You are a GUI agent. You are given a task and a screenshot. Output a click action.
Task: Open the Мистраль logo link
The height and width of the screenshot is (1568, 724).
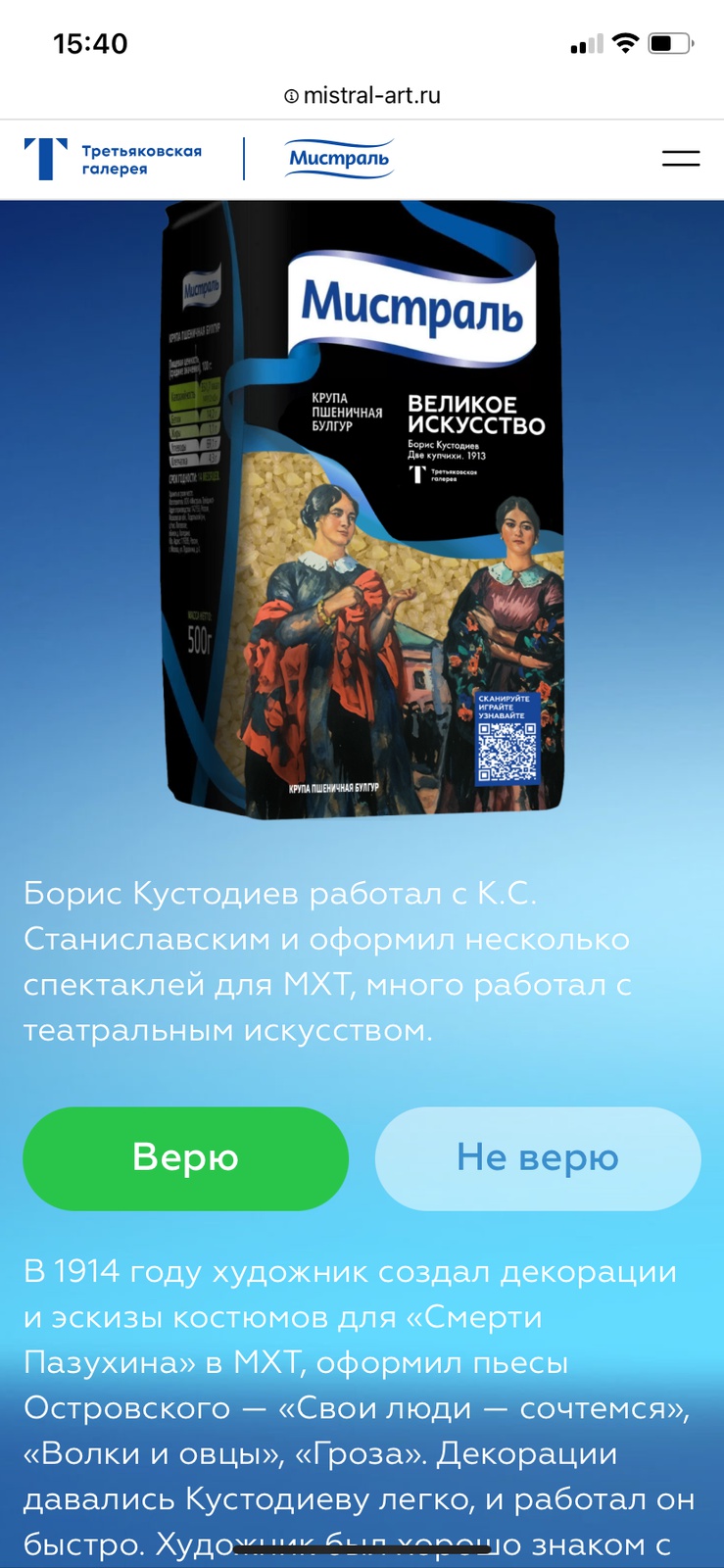click(340, 158)
